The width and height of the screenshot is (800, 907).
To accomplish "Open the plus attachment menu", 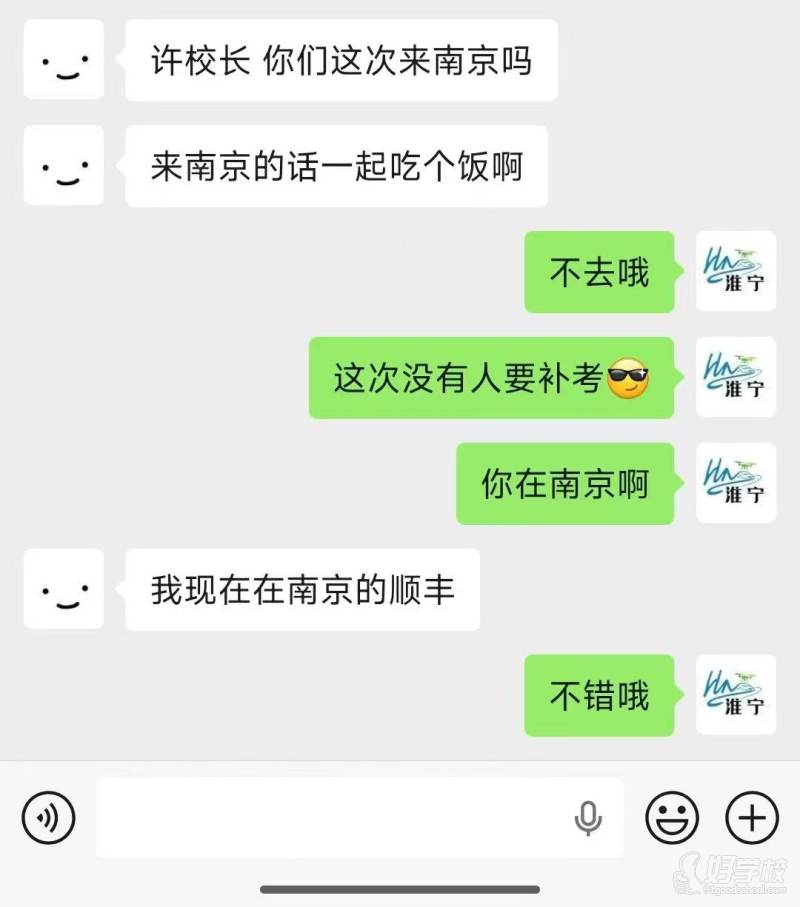I will (x=751, y=818).
